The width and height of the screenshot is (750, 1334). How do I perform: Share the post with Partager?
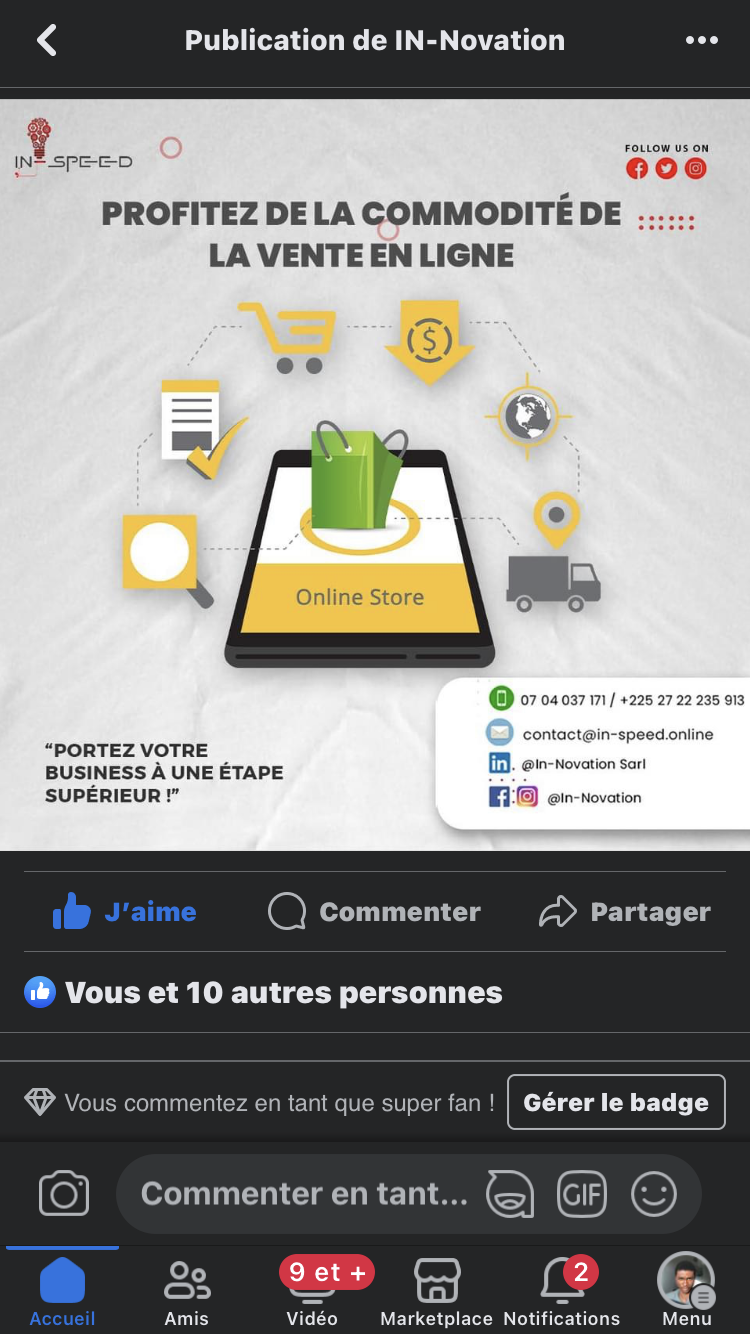point(624,911)
